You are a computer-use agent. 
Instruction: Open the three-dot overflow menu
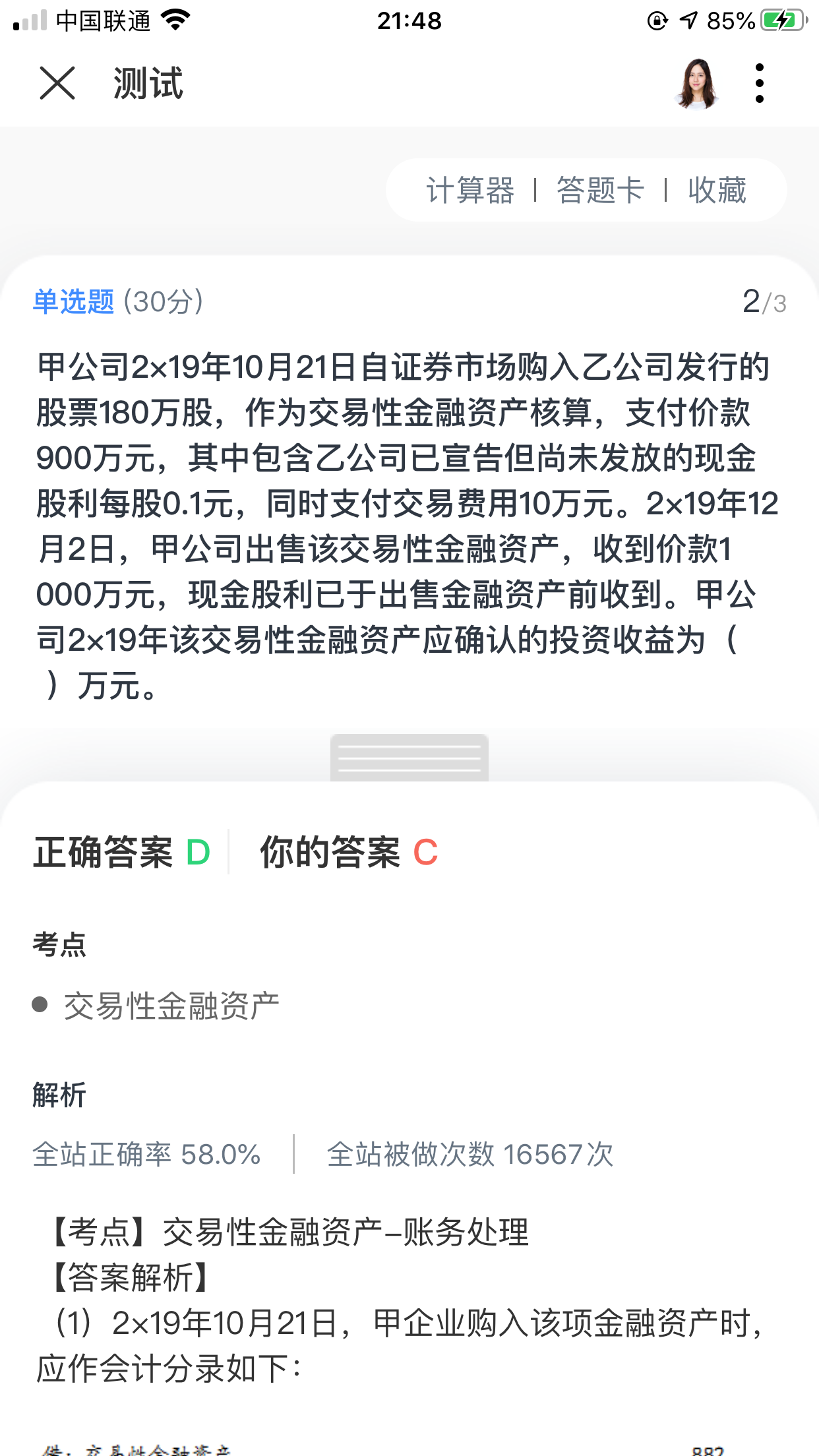click(760, 83)
